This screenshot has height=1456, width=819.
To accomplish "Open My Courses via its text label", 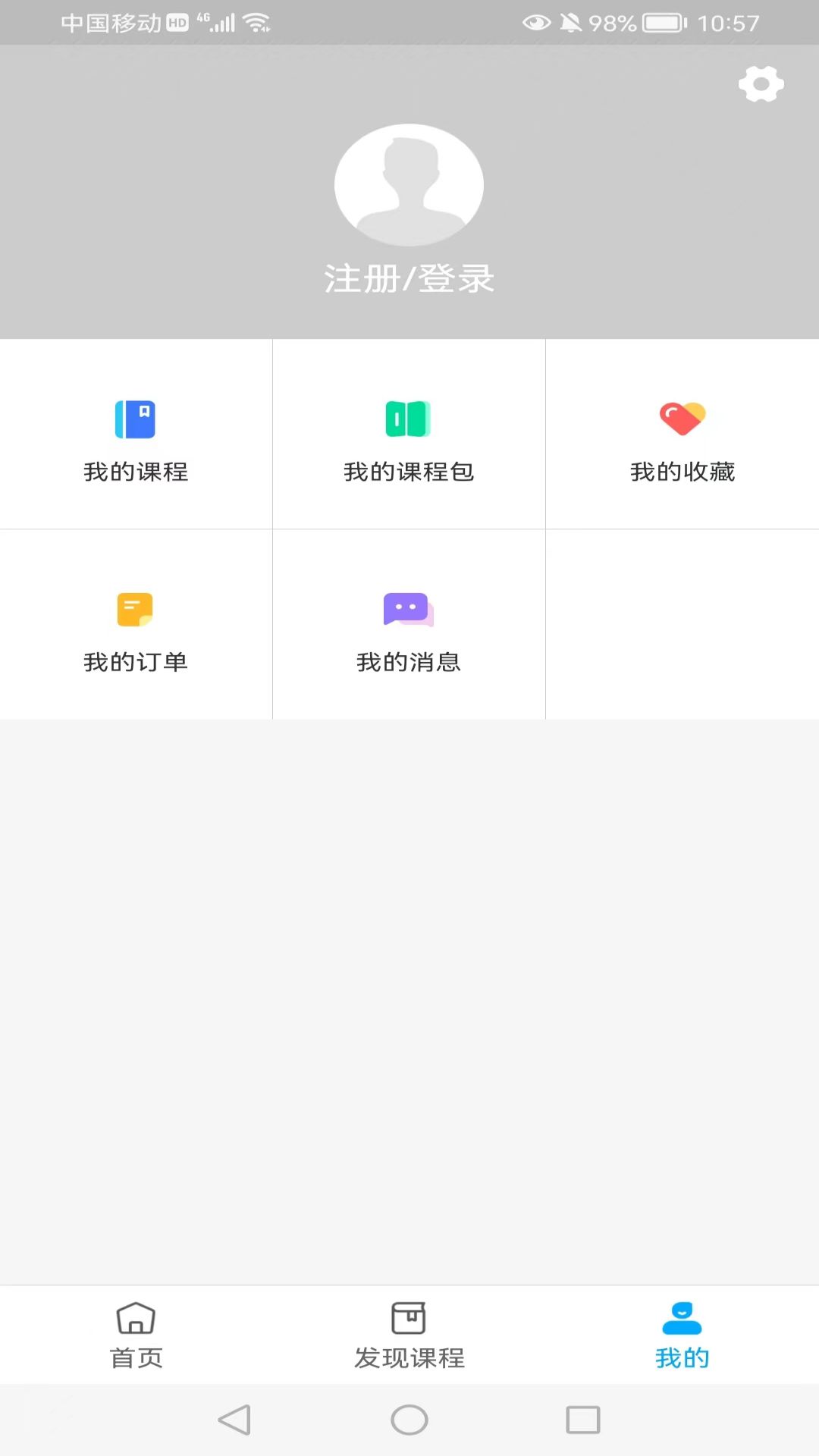I will point(136,472).
